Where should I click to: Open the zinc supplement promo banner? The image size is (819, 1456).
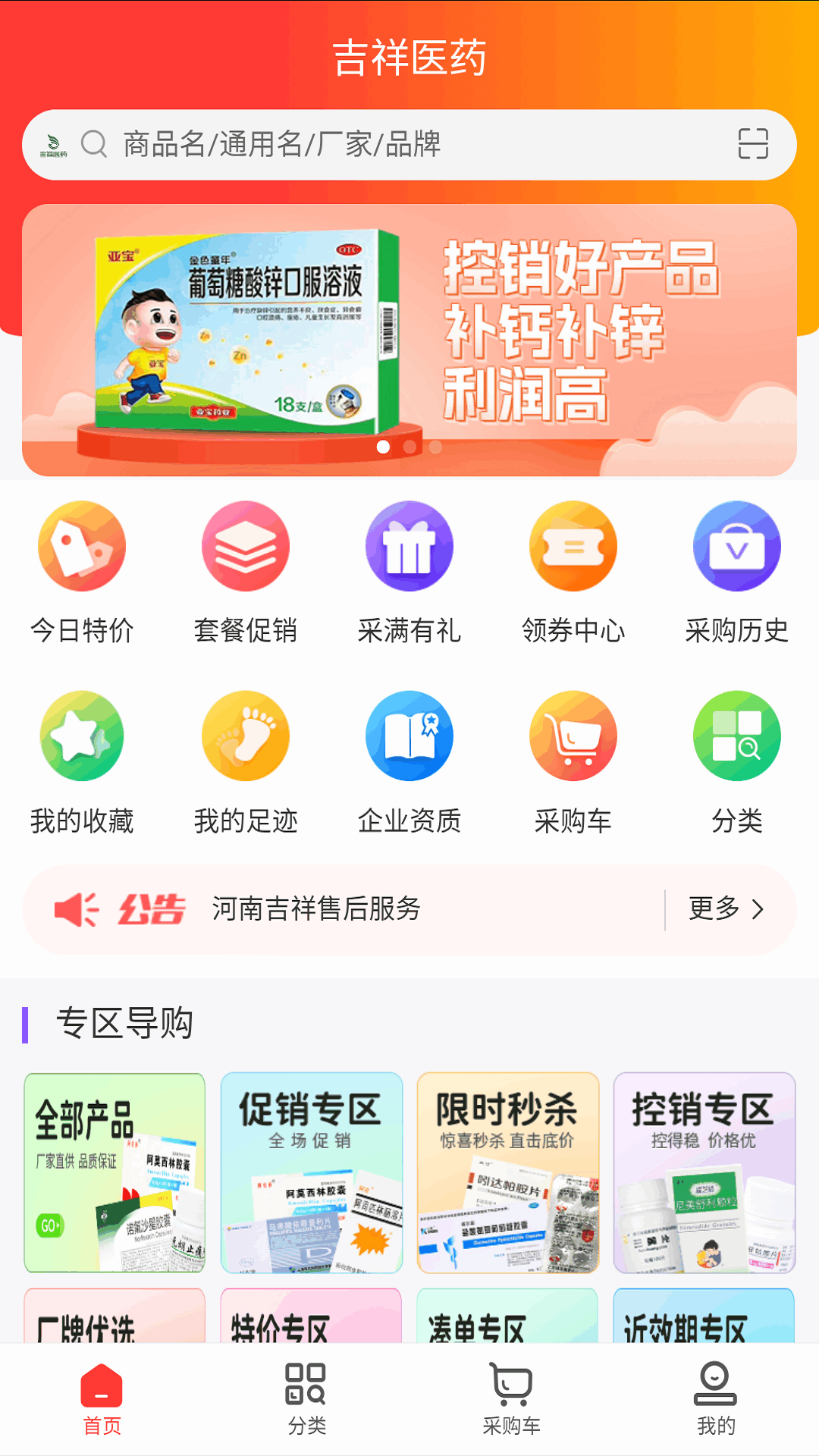click(409, 340)
